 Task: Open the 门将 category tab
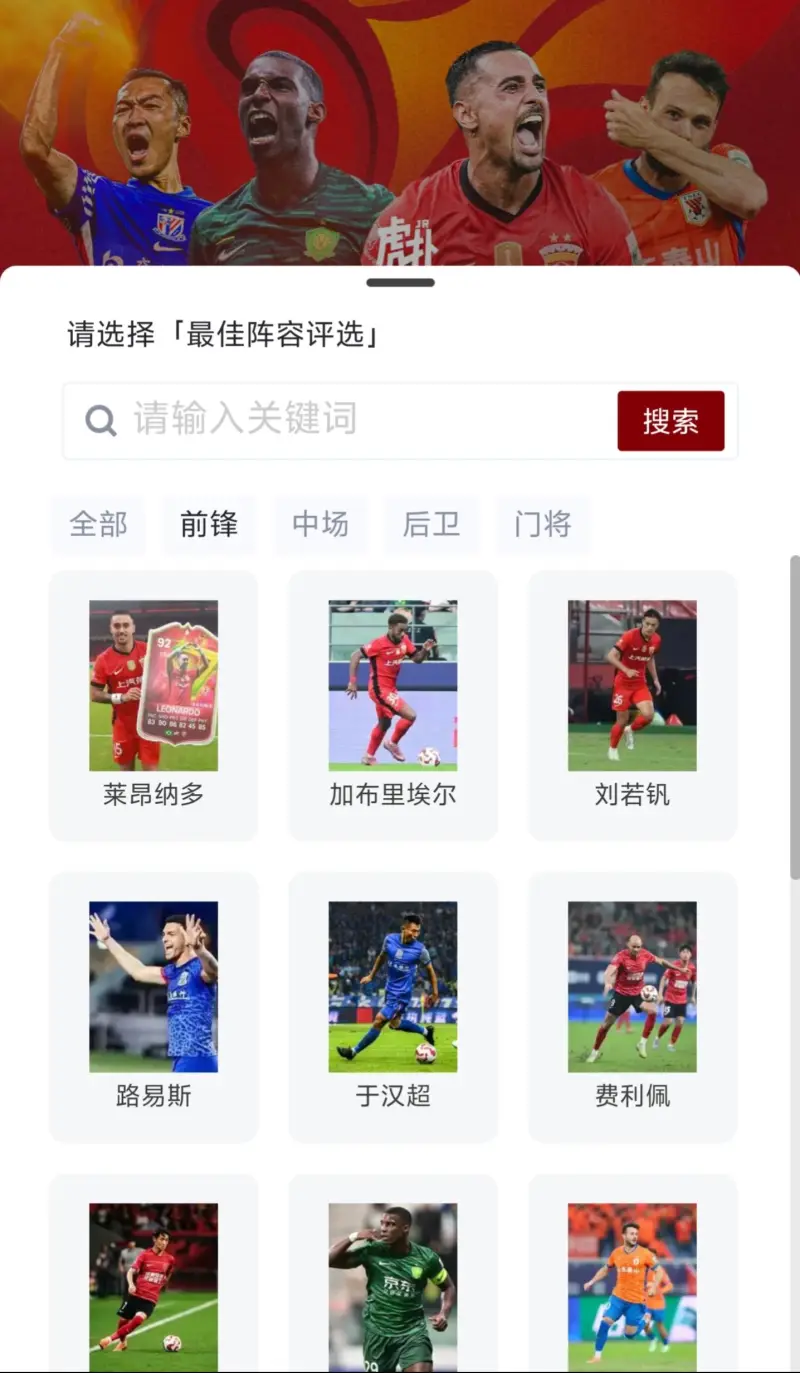pyautogui.click(x=543, y=524)
